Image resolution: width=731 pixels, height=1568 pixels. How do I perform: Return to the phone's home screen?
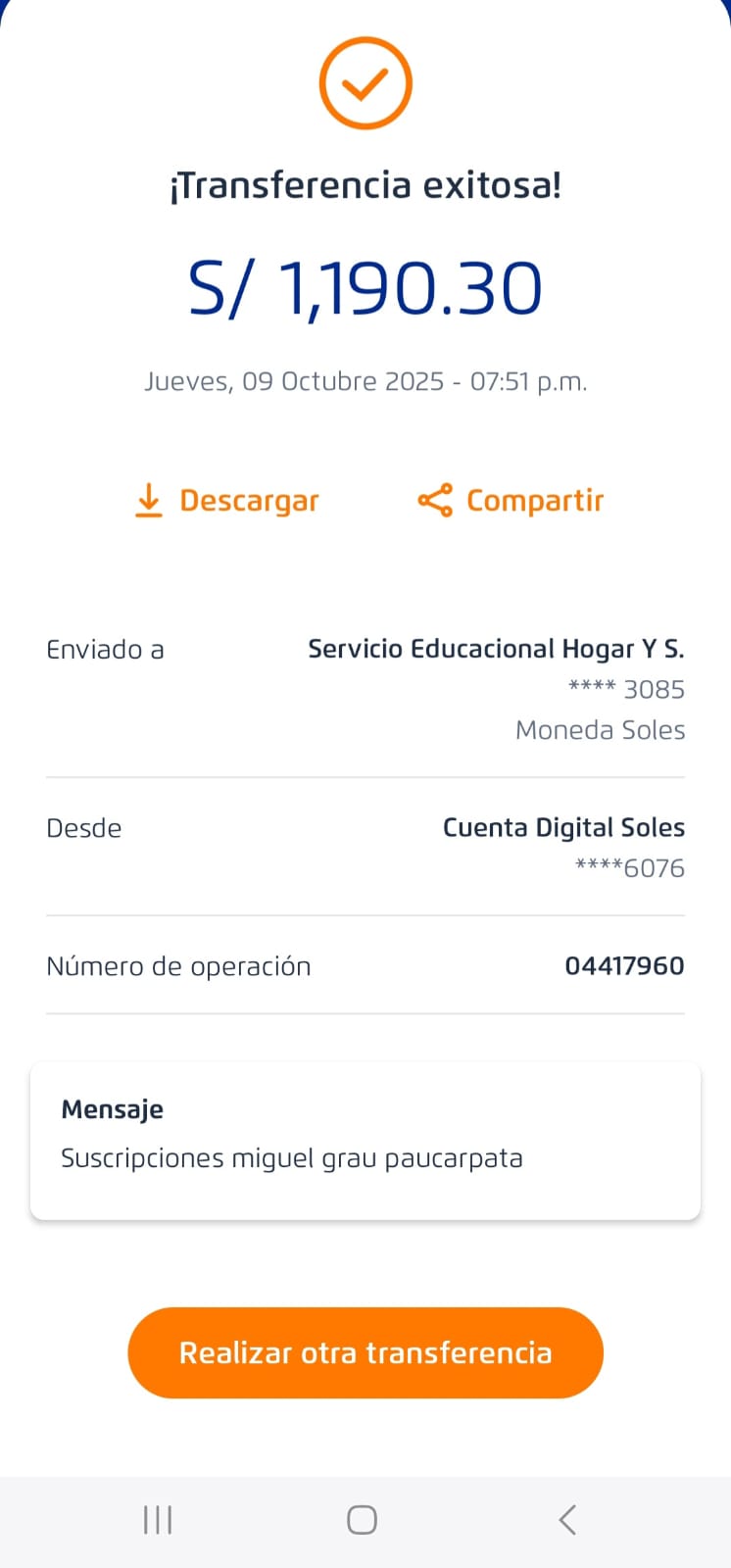coord(362,1520)
